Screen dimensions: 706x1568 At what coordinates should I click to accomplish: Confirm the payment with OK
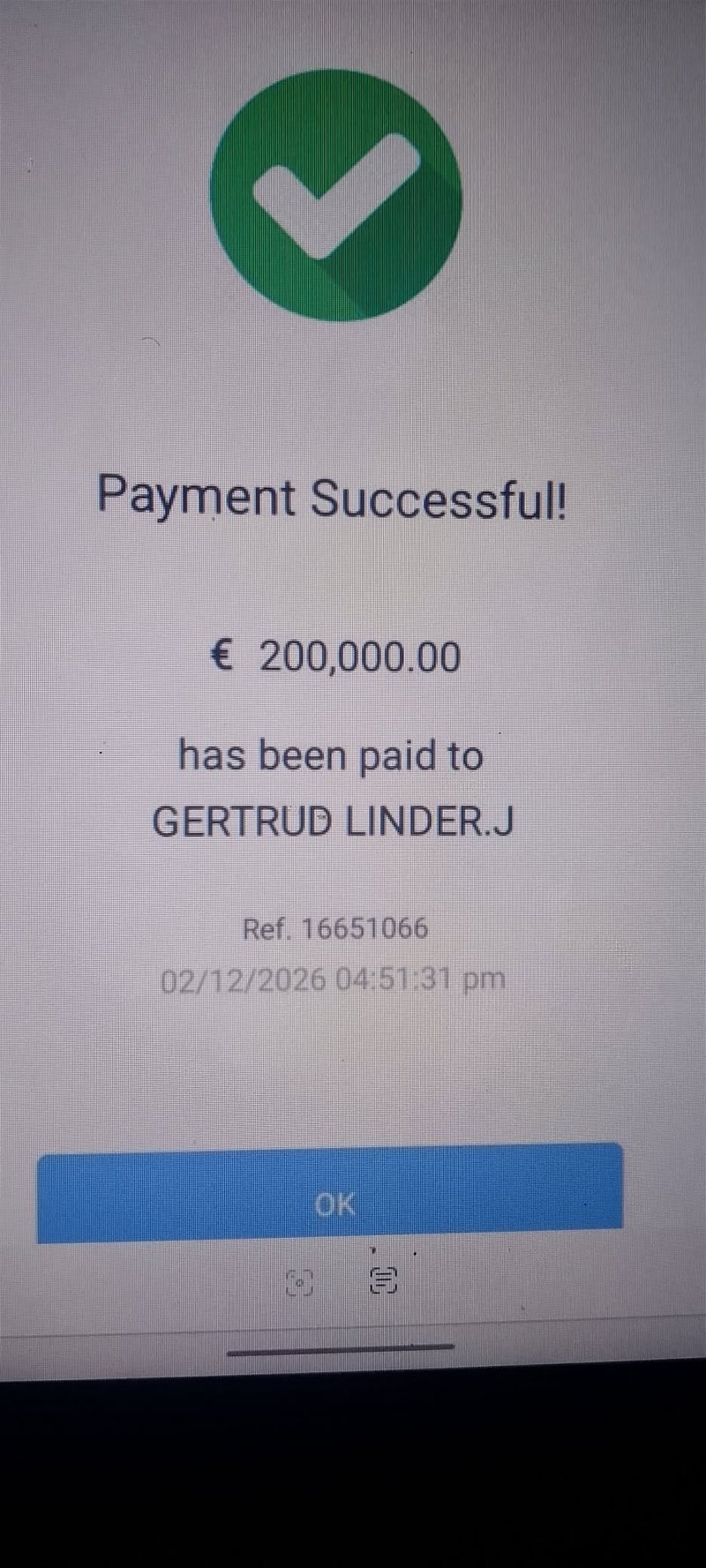330,1193
